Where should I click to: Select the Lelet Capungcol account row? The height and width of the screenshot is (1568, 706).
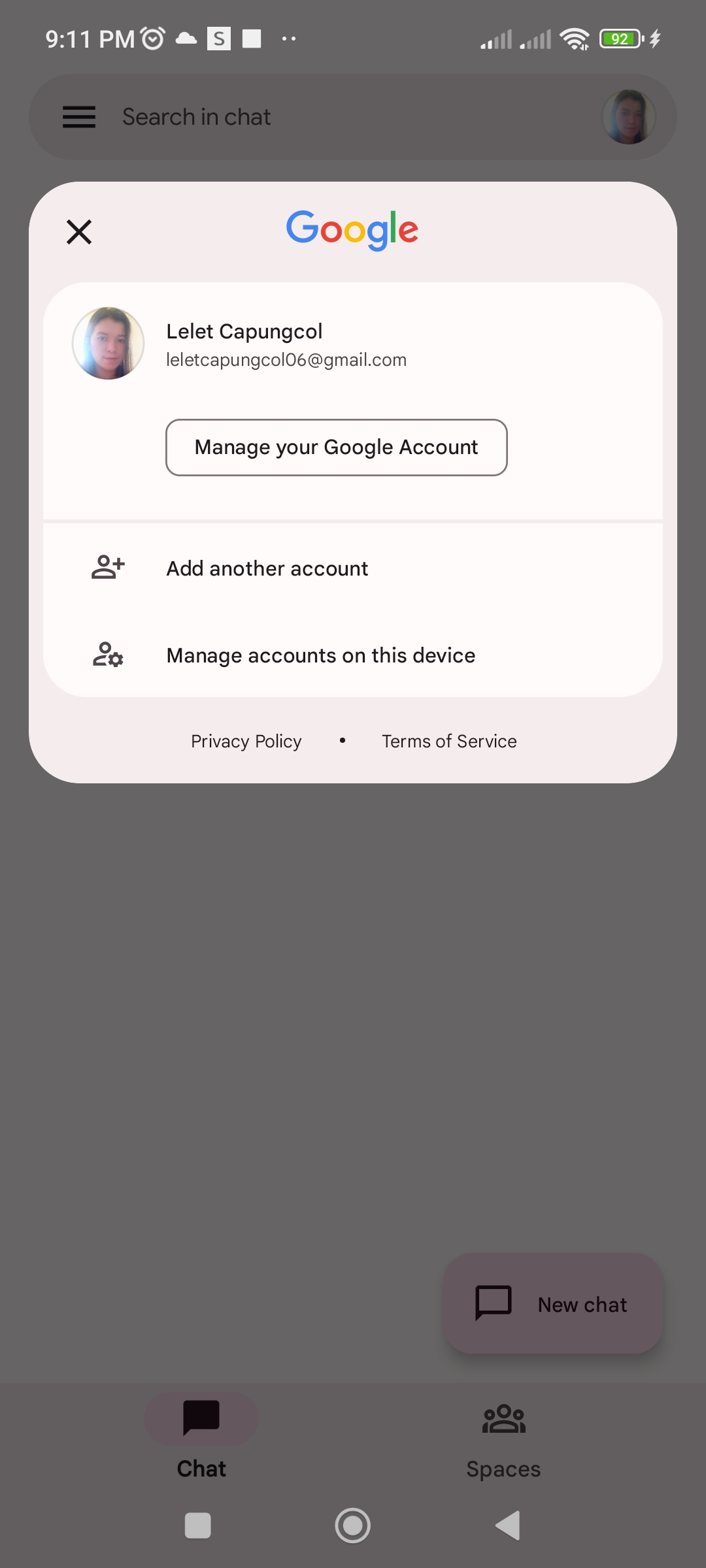tap(353, 344)
